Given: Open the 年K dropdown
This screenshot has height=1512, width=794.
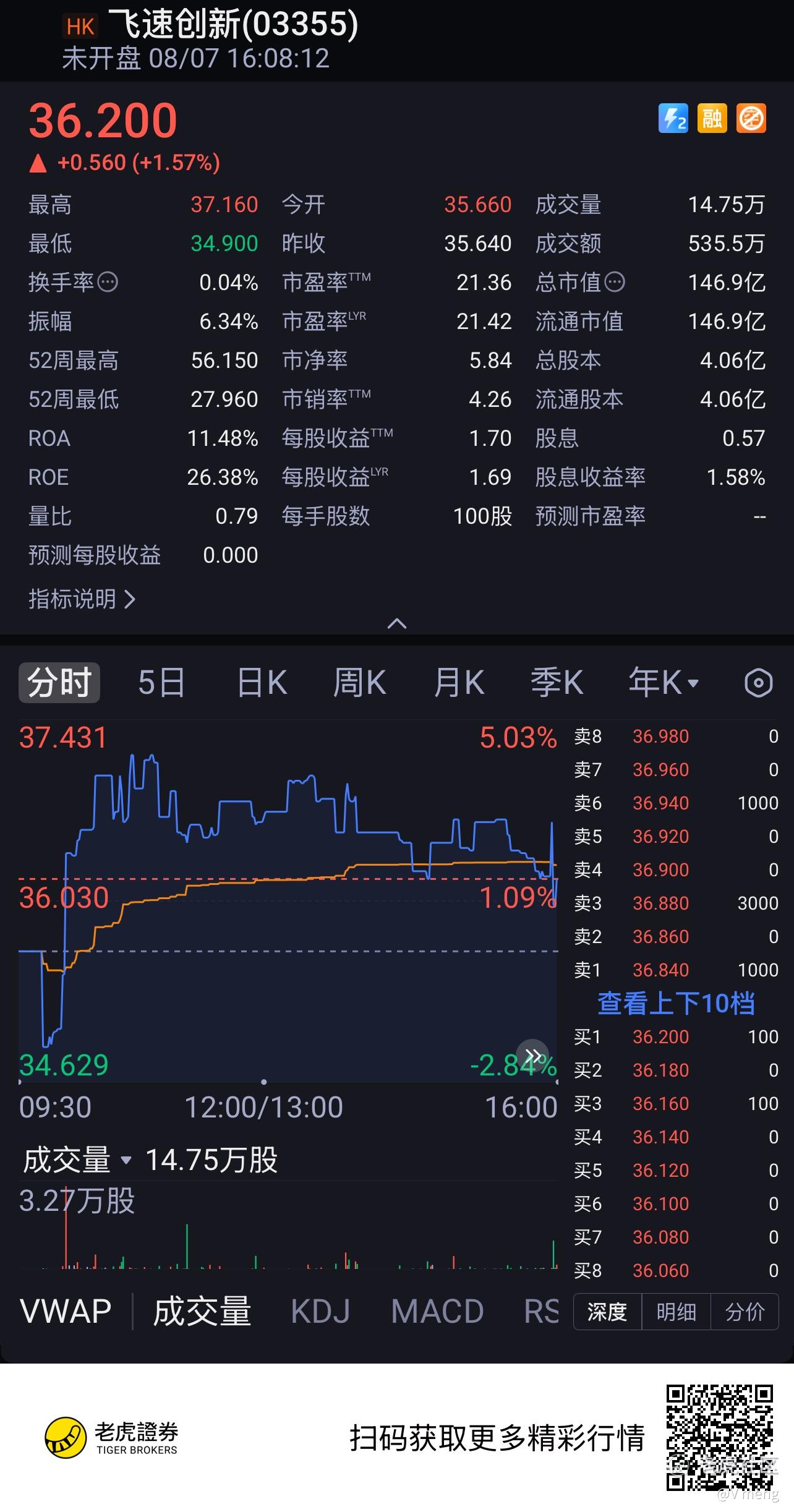Looking at the screenshot, I should [x=664, y=683].
